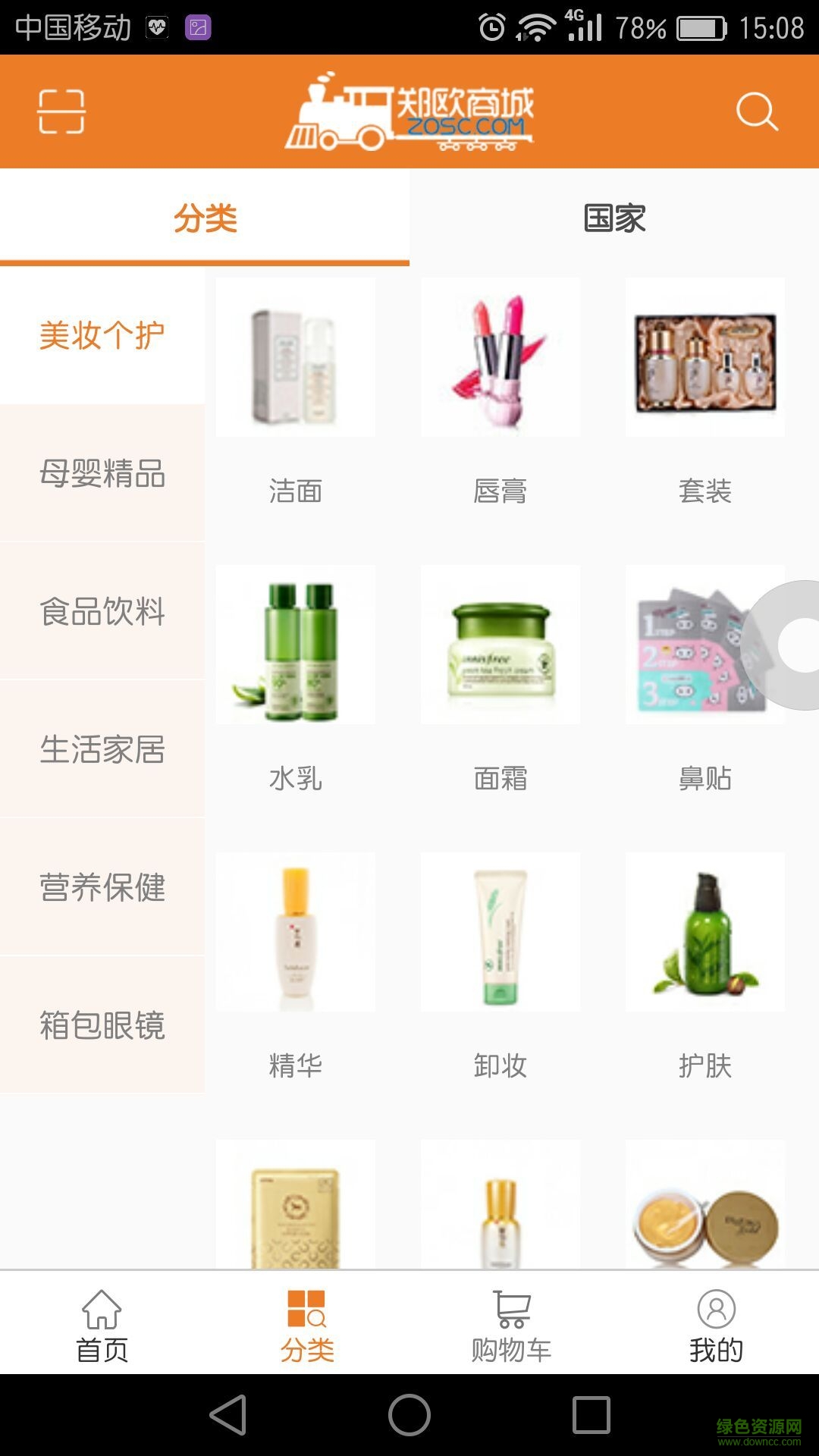
Task: Select the 分类 top tab
Action: [205, 218]
